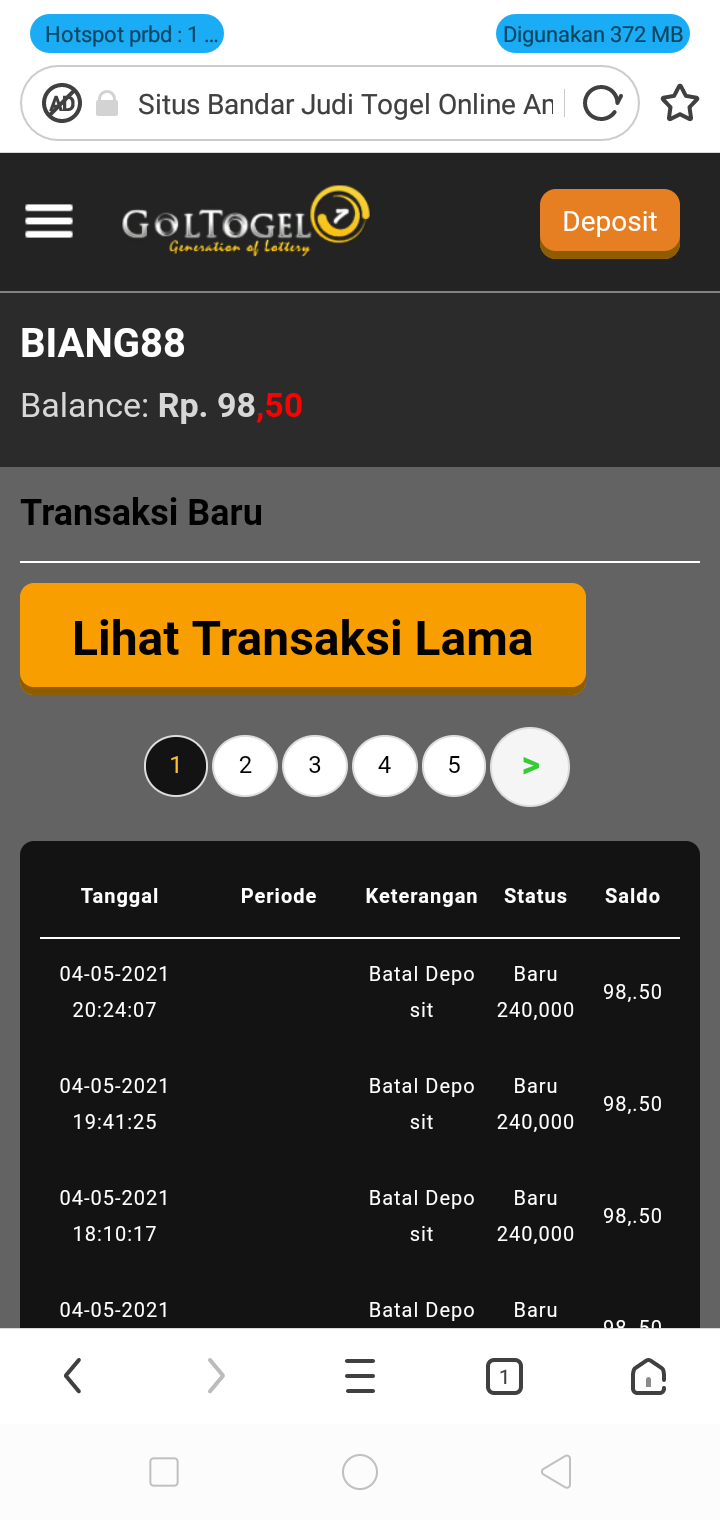Image resolution: width=720 pixels, height=1520 pixels.
Task: Open transaction page 5
Action: click(454, 766)
